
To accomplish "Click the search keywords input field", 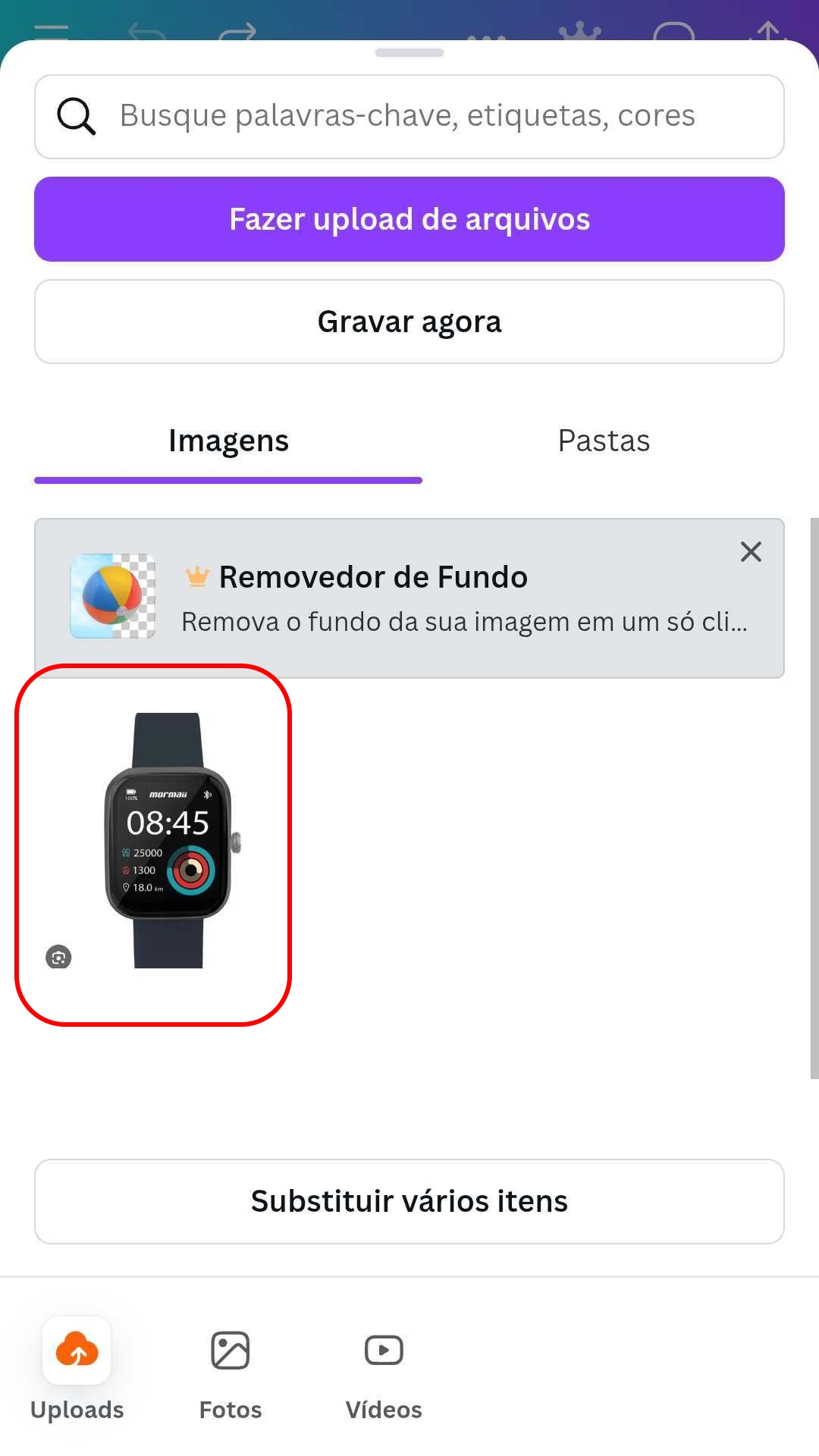I will coord(409,116).
